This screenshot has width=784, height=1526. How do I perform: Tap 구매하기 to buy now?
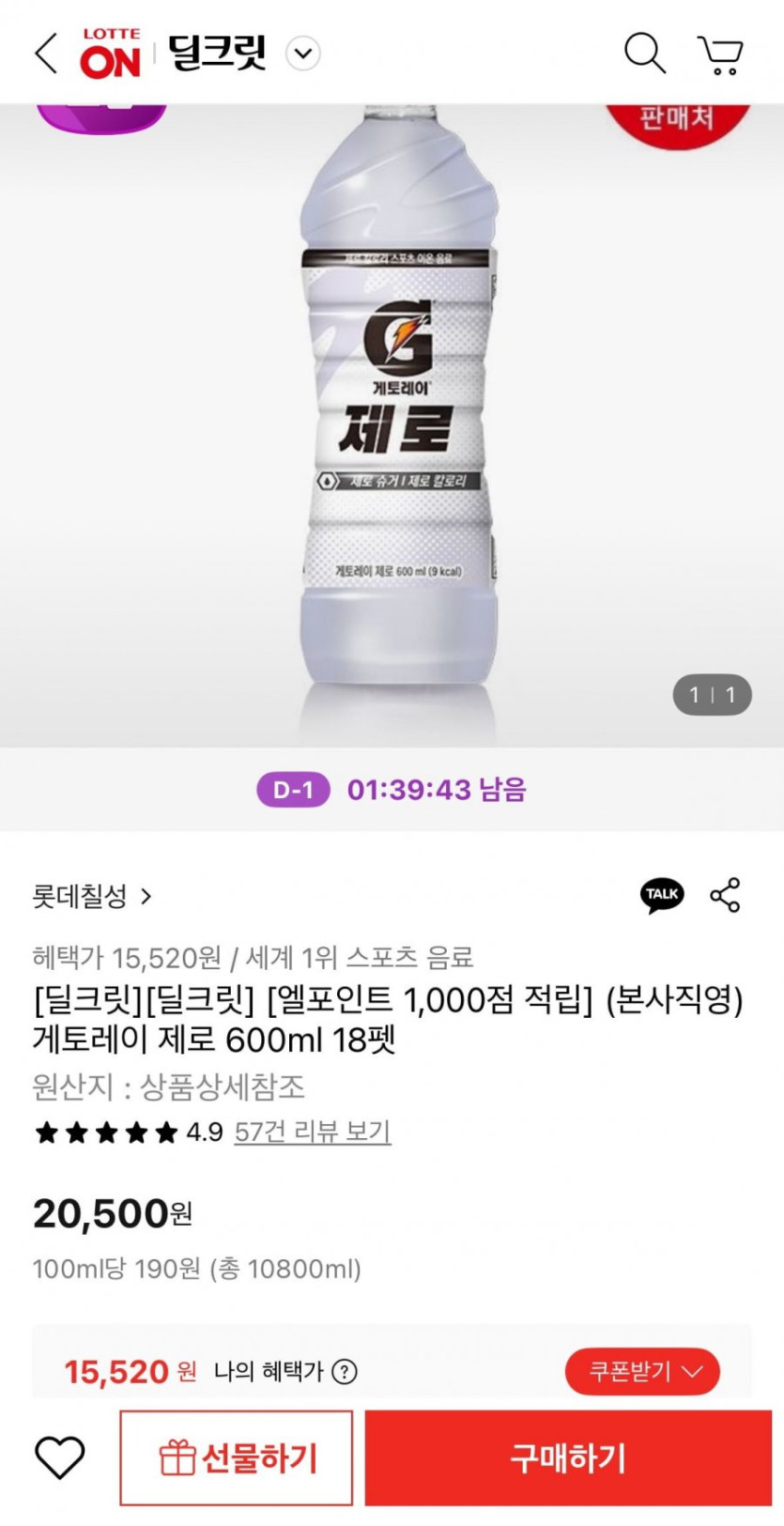tap(568, 1457)
